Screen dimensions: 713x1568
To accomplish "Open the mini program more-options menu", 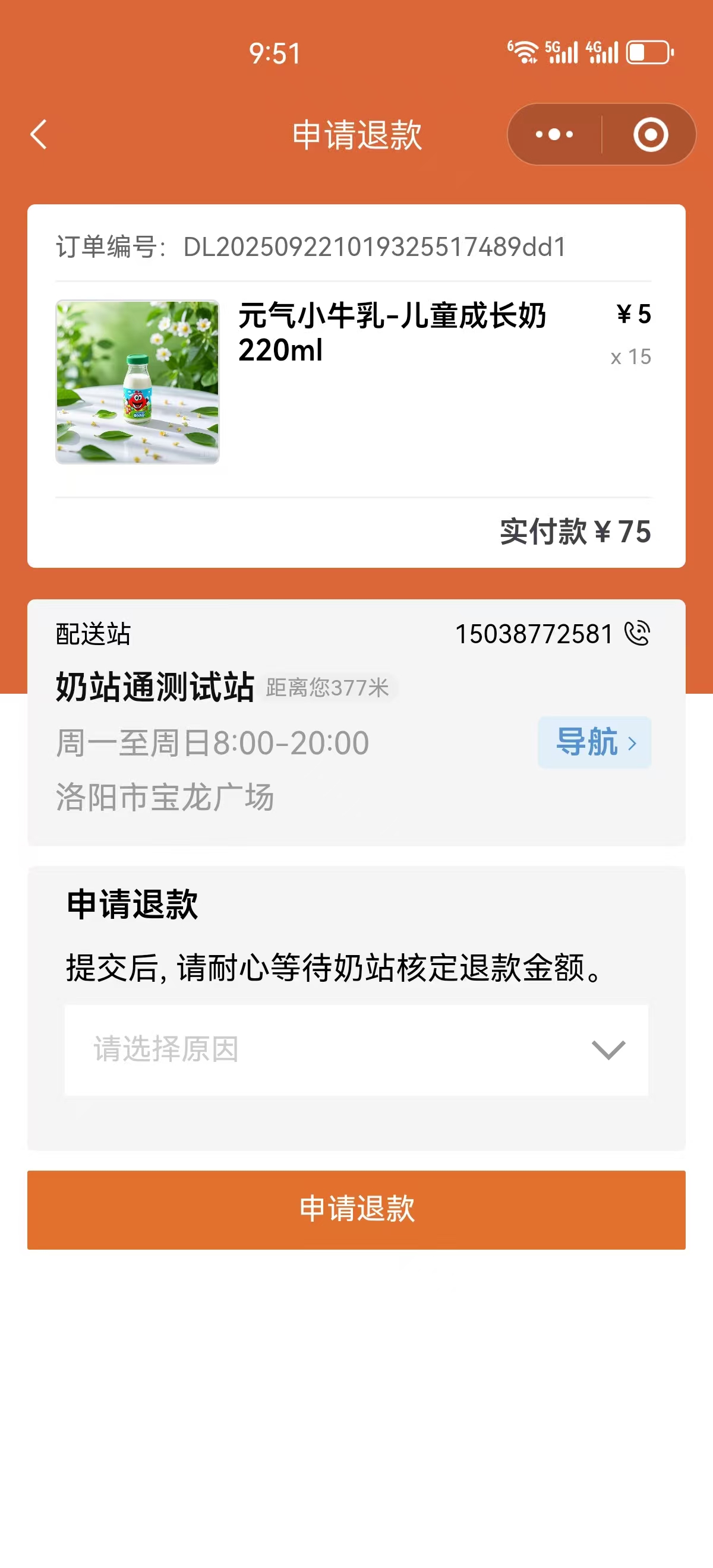I will click(554, 134).
